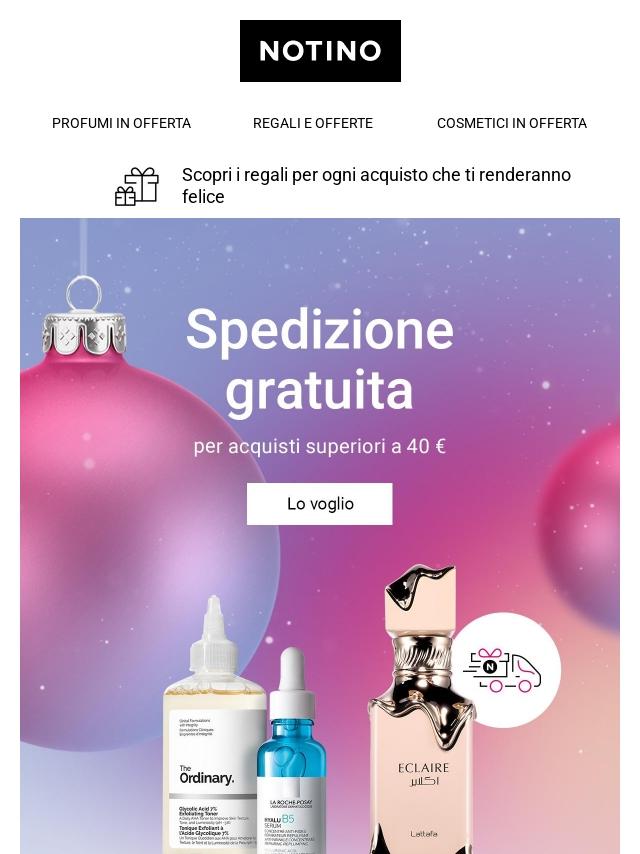This screenshot has height=854, width=640.
Task: Open the PROFUMI IN OFFERTA link
Action: [x=121, y=123]
